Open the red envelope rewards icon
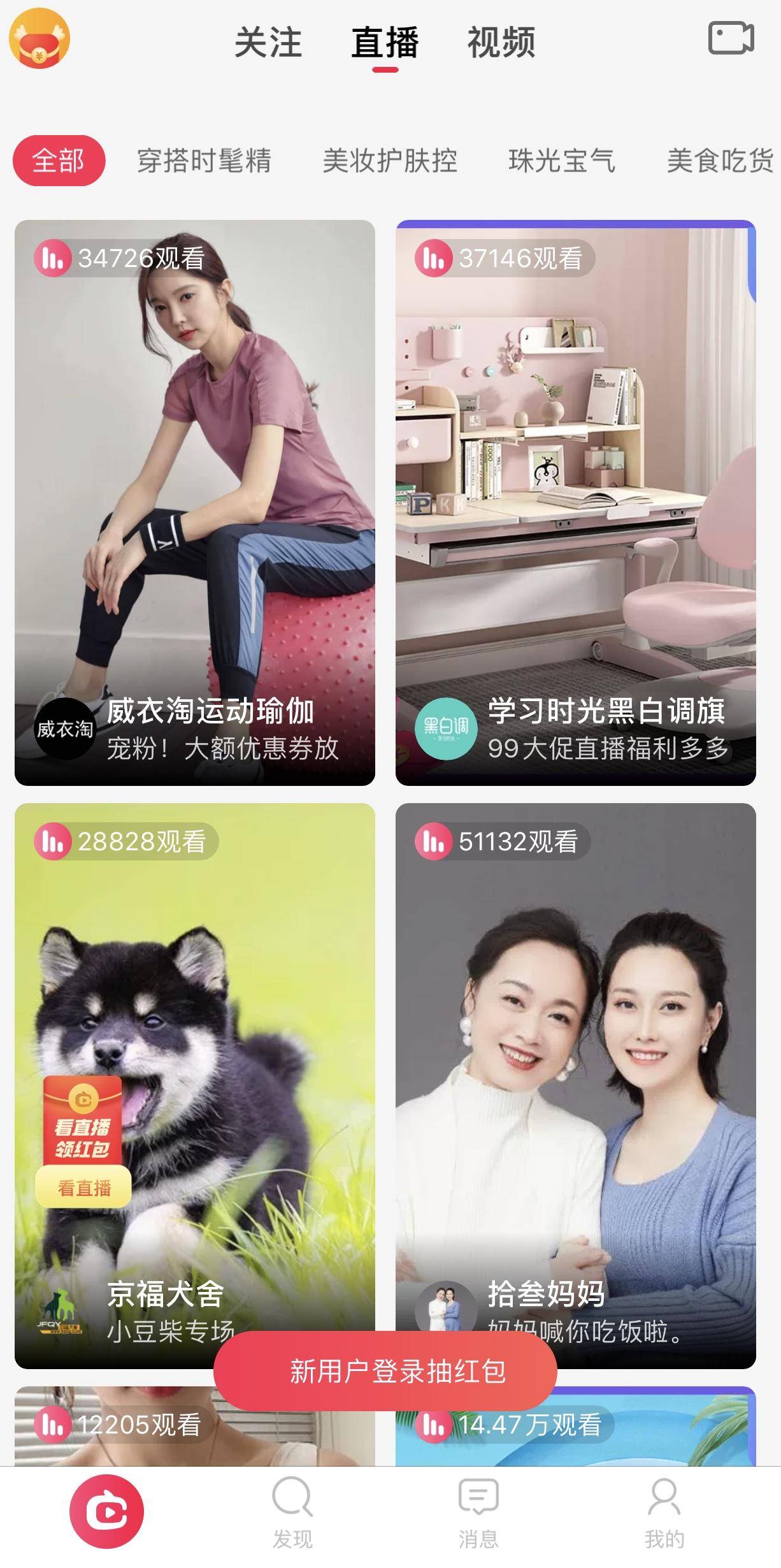 point(39,39)
